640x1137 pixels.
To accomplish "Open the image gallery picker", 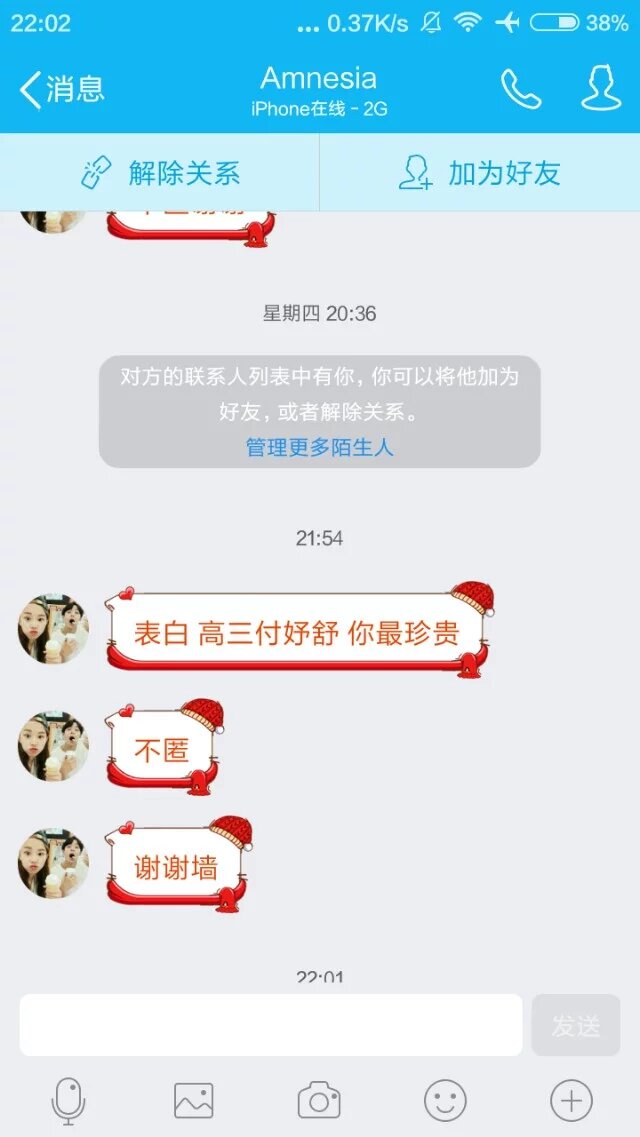I will (193, 1101).
